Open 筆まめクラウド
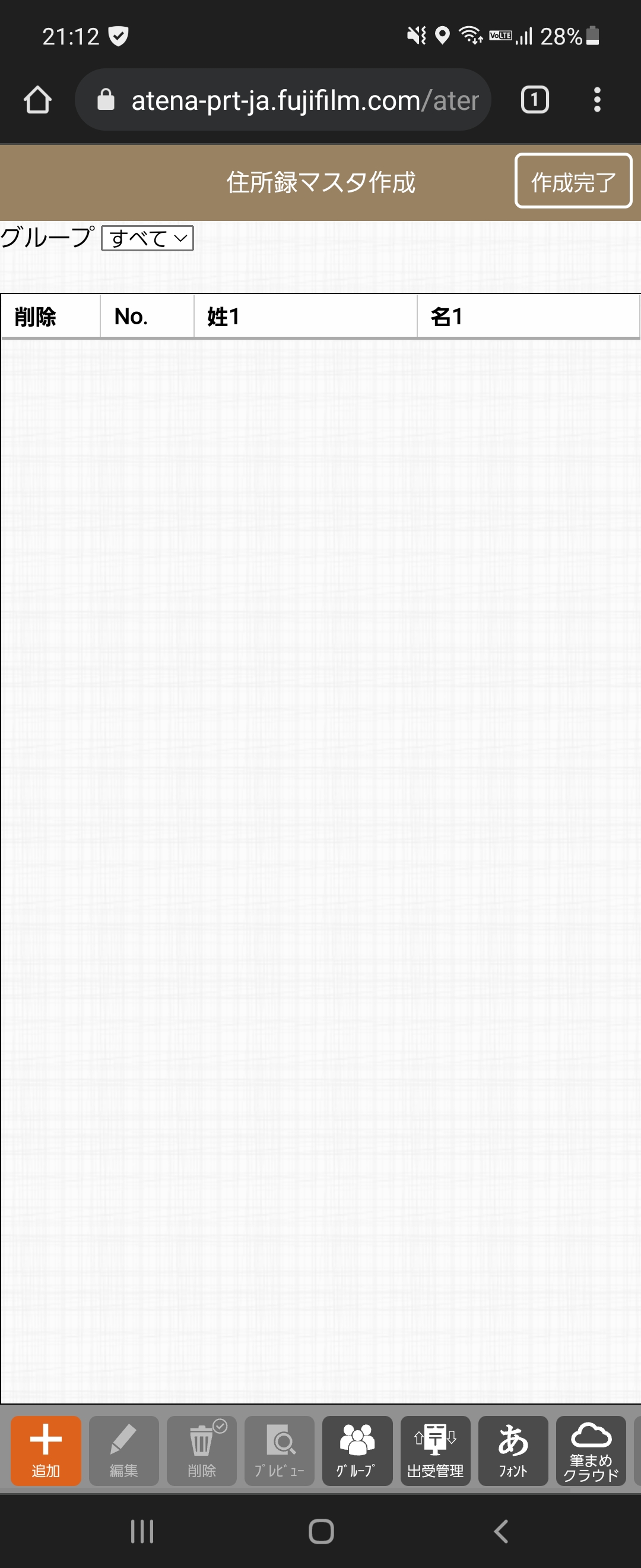The image size is (641, 1568). tap(591, 1450)
